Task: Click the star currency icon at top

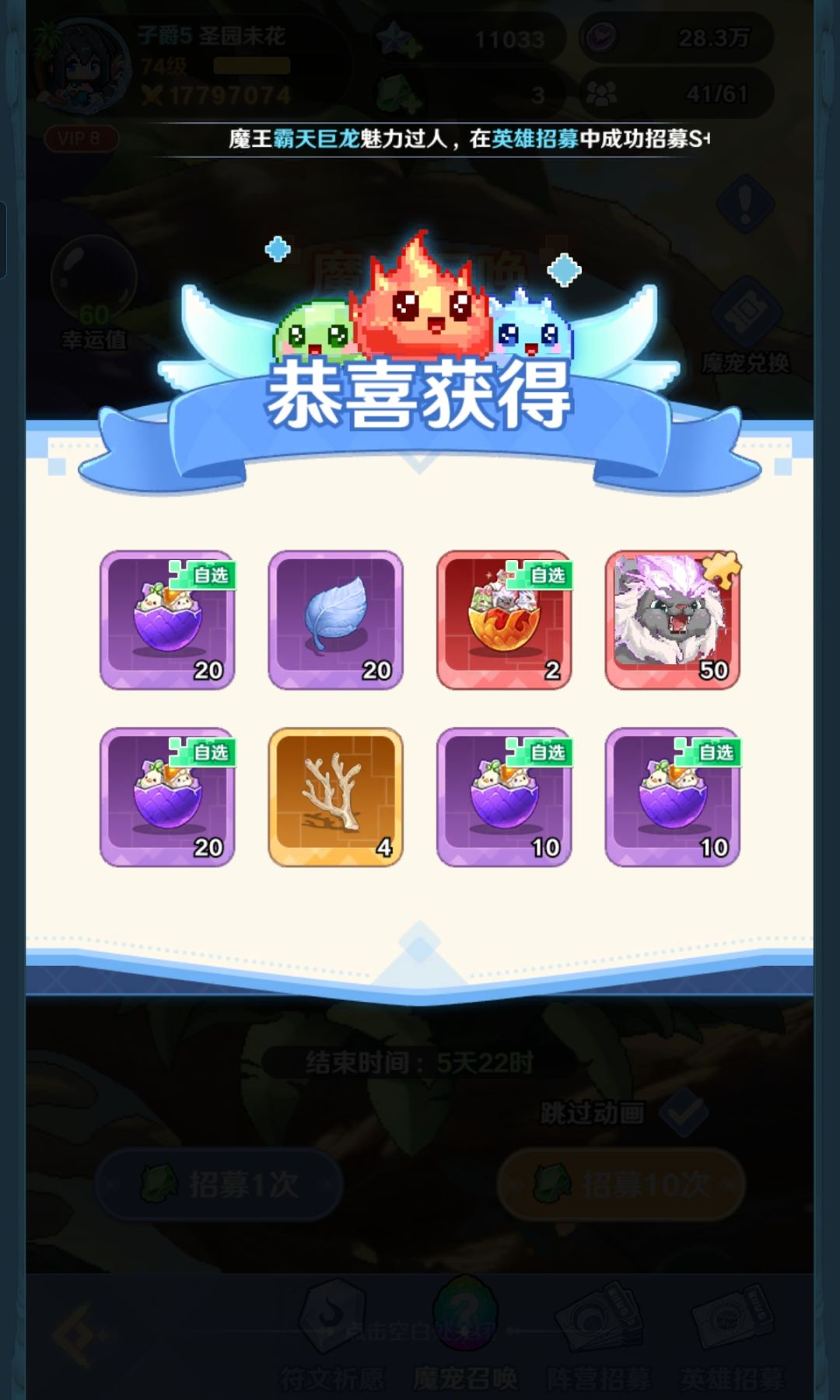Action: pyautogui.click(x=397, y=39)
